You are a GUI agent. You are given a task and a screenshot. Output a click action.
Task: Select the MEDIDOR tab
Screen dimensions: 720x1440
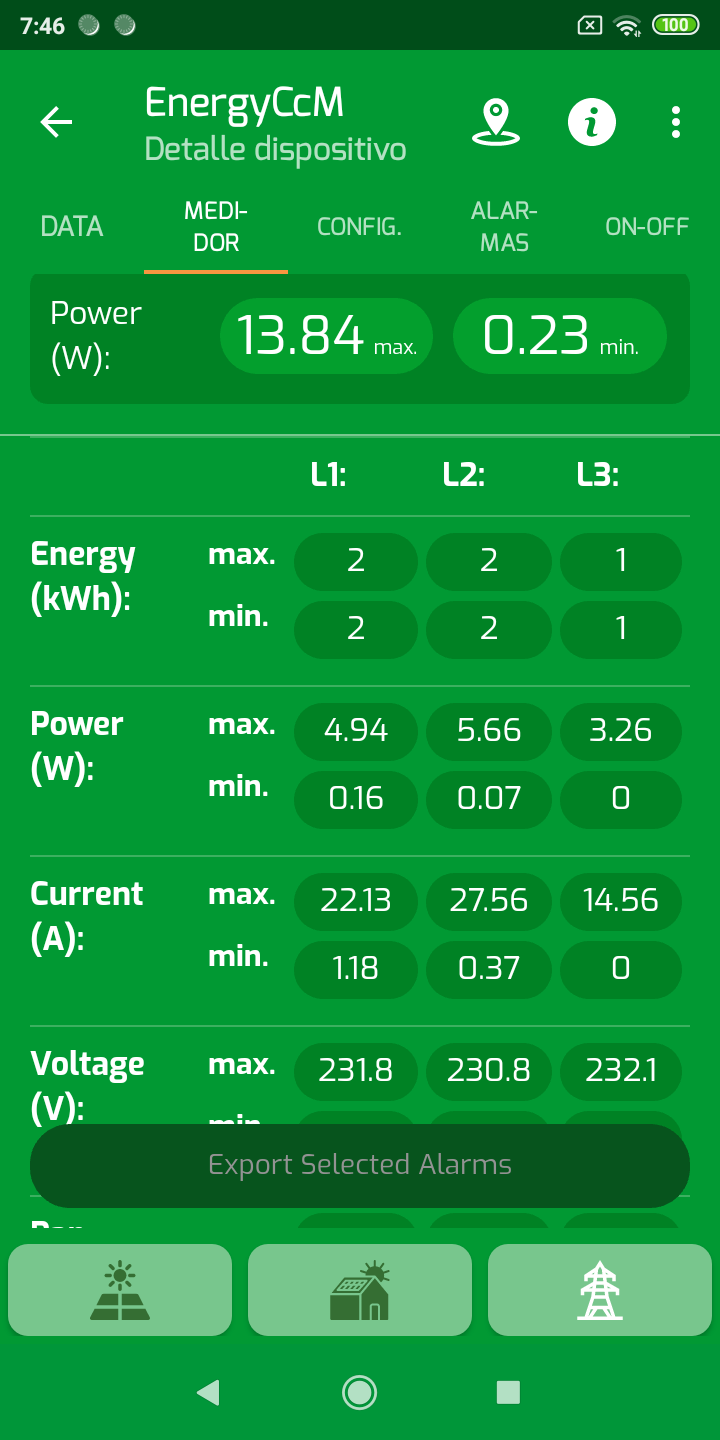click(216, 227)
